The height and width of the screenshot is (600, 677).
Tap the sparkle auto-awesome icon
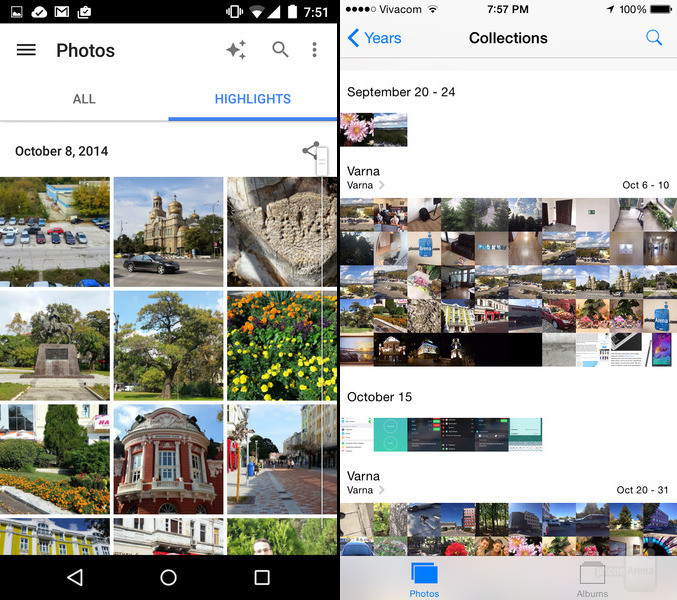tap(236, 50)
